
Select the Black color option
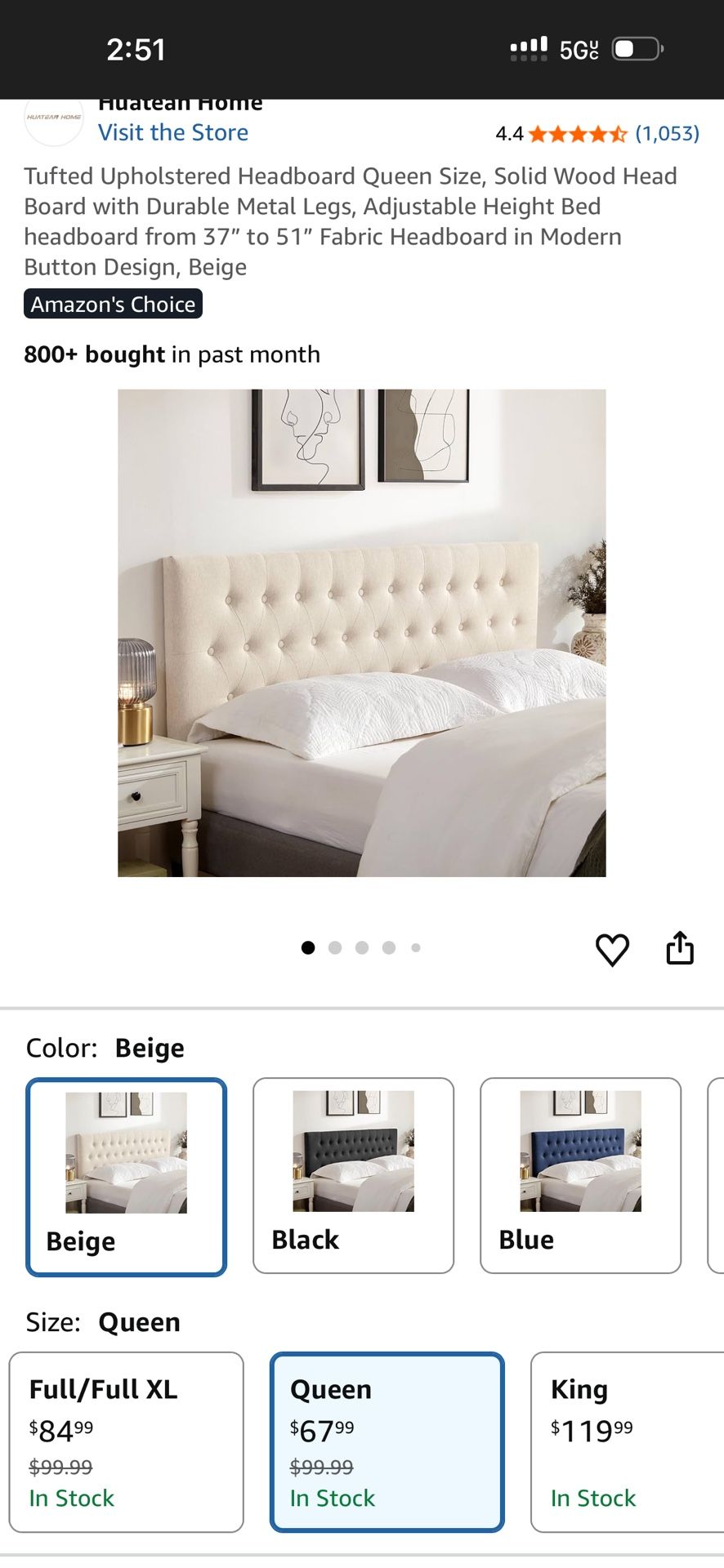353,1176
